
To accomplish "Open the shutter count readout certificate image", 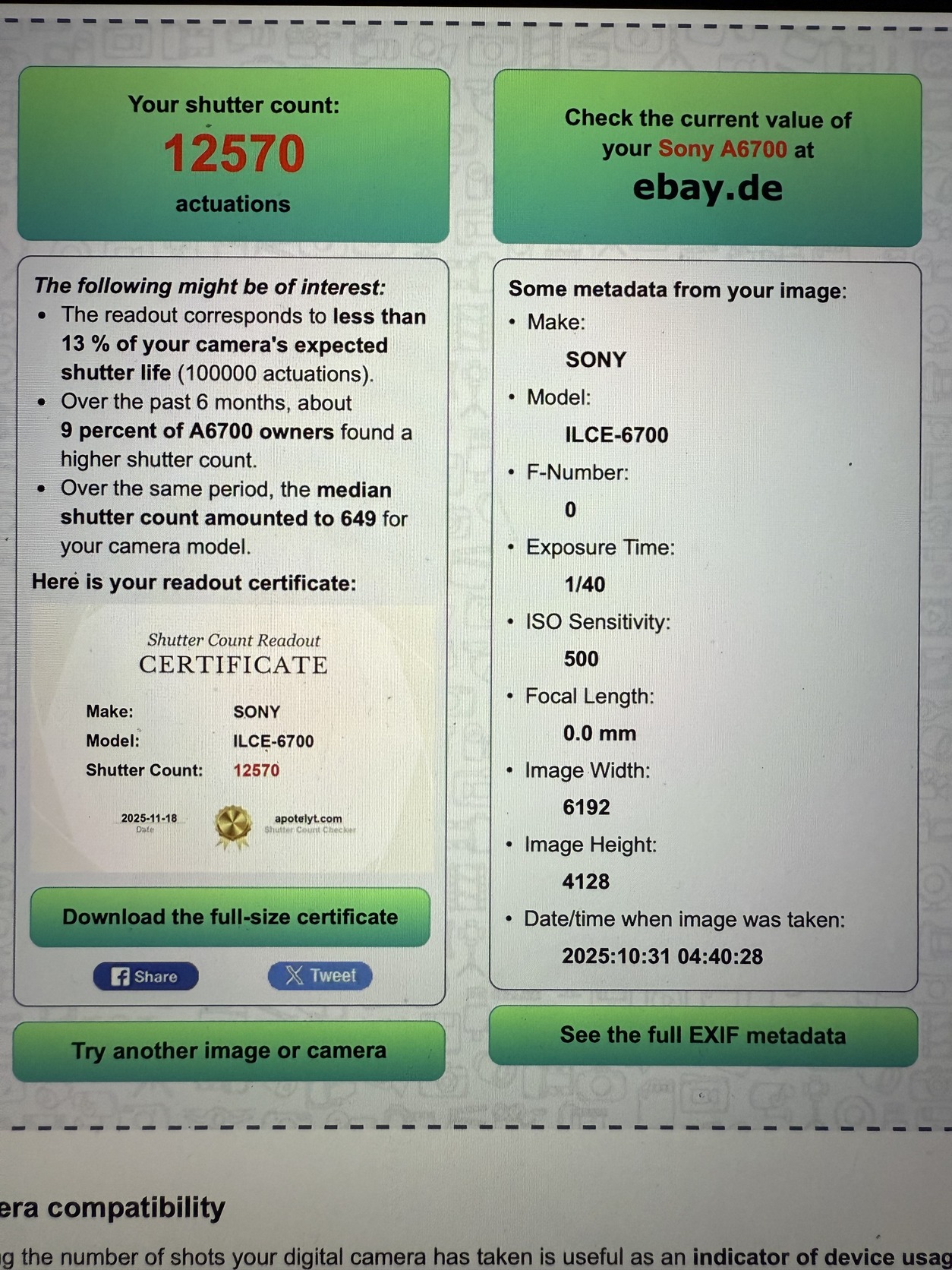I will 233,738.
